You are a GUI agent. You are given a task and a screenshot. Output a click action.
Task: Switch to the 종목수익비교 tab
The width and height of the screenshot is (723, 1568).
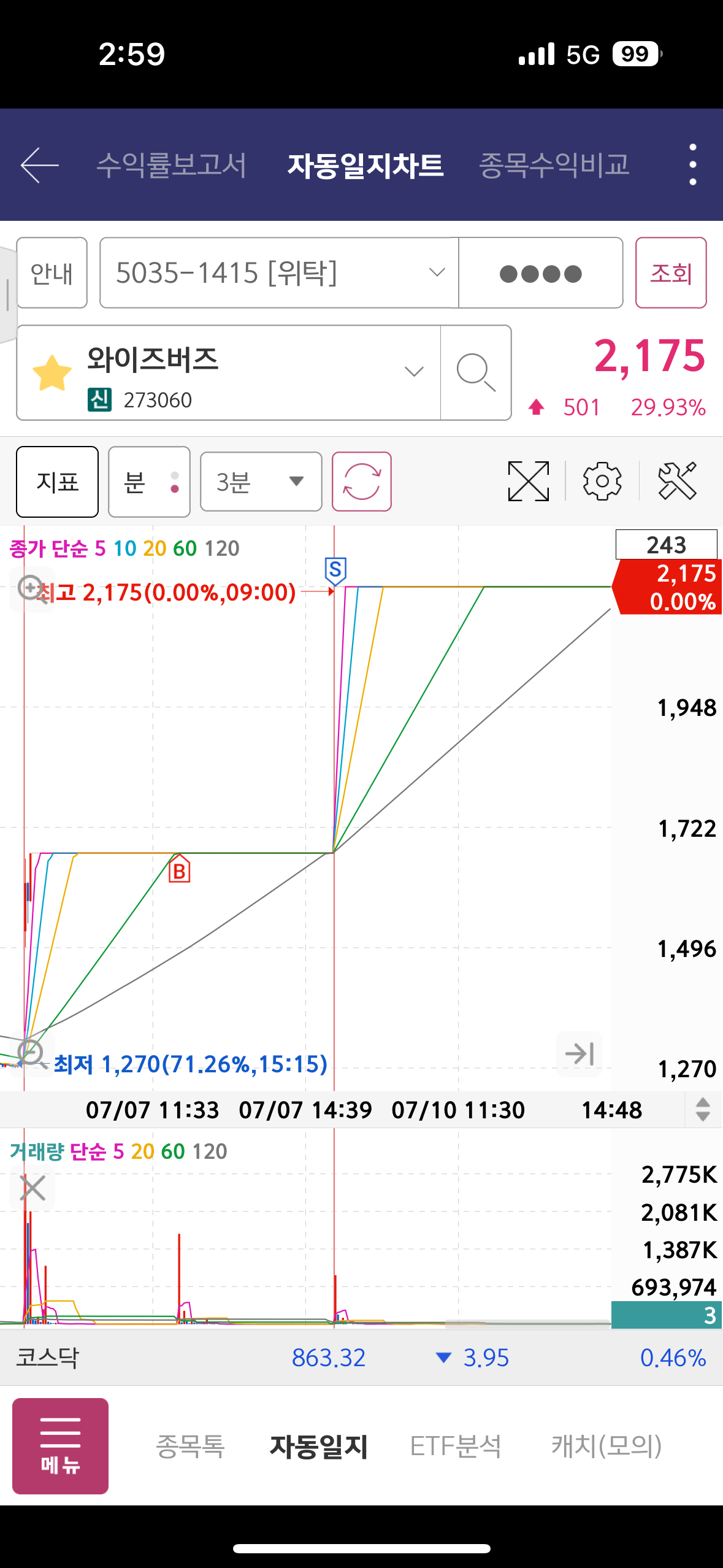[554, 165]
